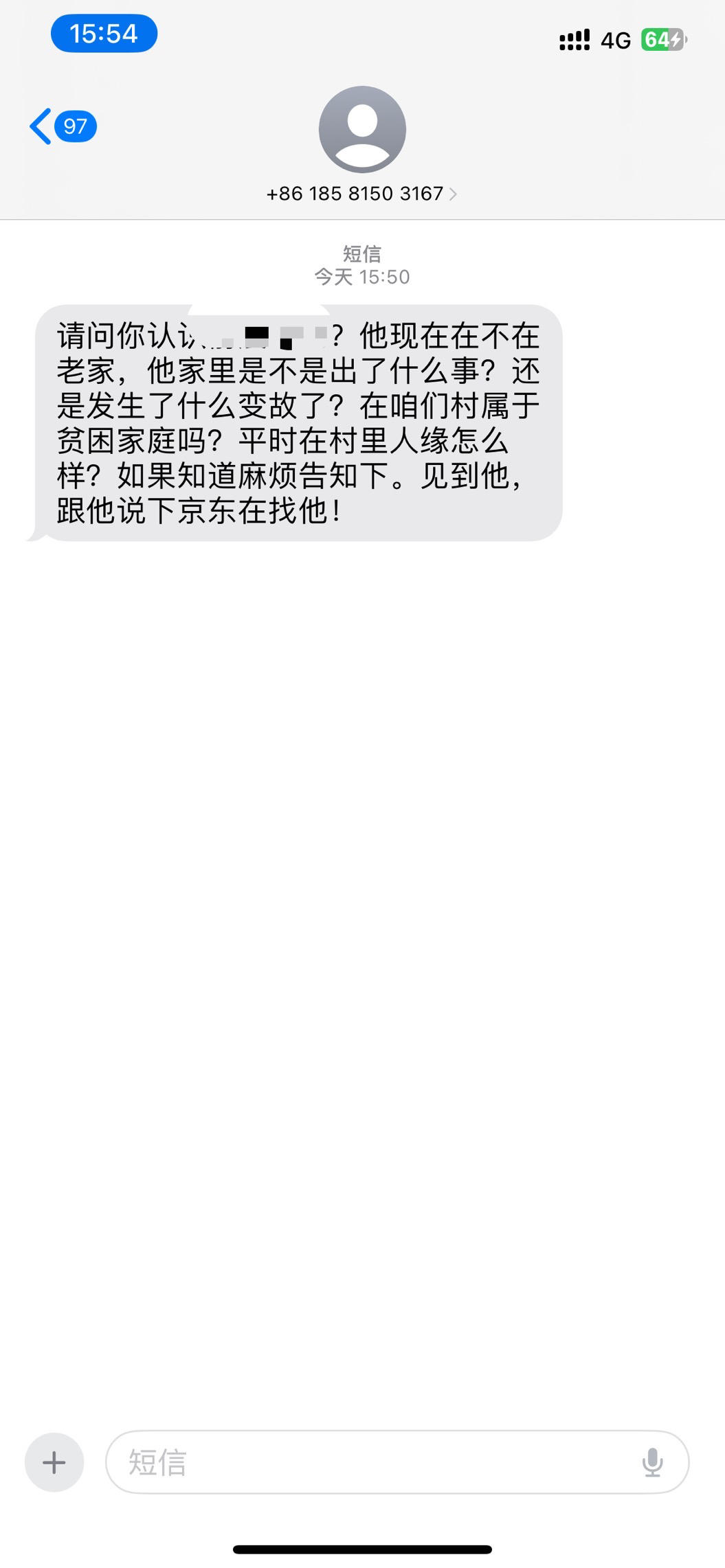The height and width of the screenshot is (1568, 725).
Task: Open contact details for +86 185 8150 3167
Action: pyautogui.click(x=361, y=194)
